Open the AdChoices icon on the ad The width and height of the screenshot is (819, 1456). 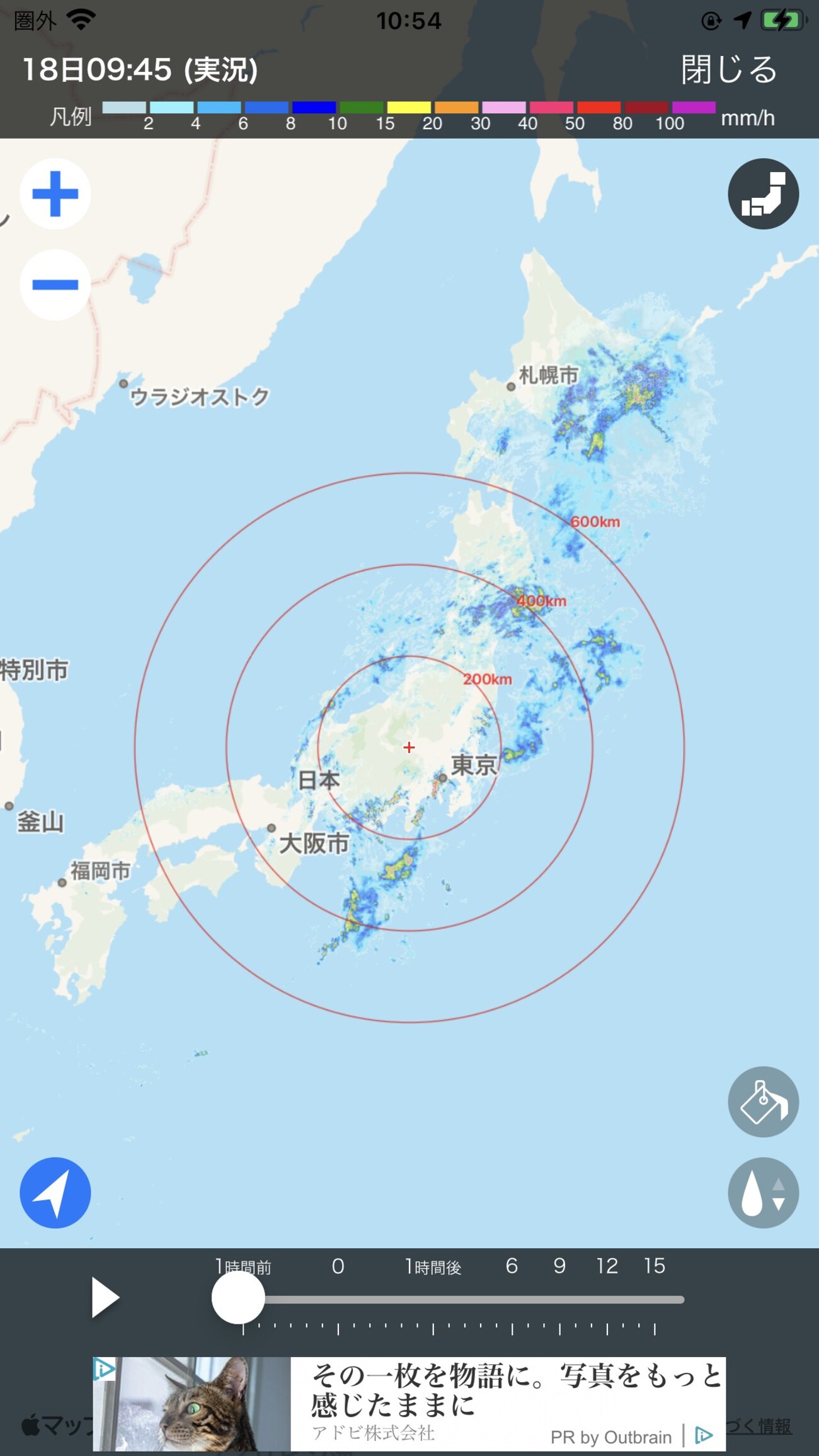coord(105,1369)
